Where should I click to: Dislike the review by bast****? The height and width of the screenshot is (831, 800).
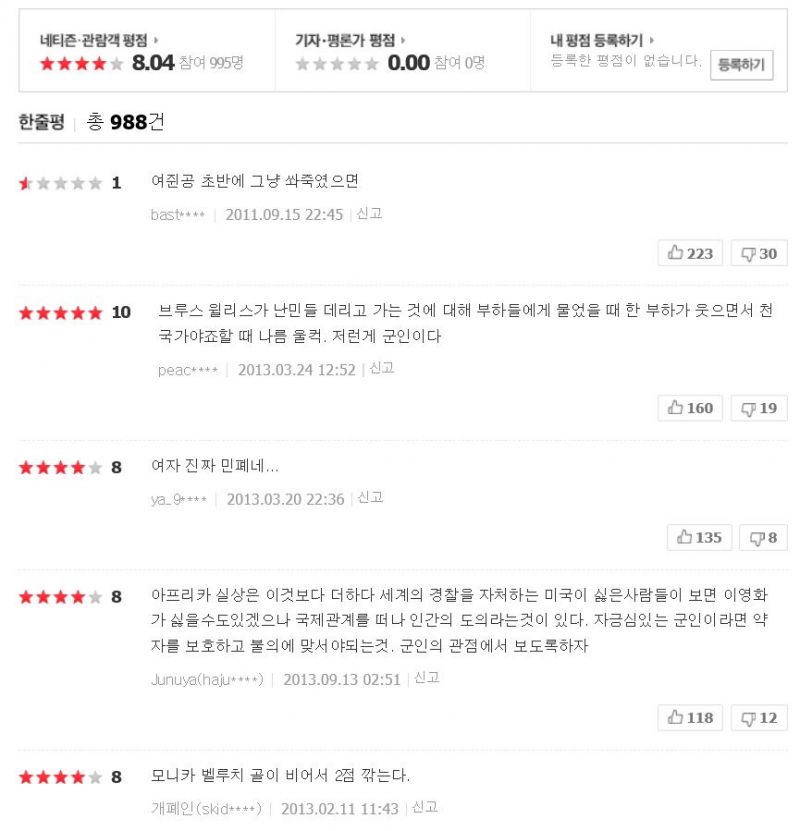(x=759, y=253)
